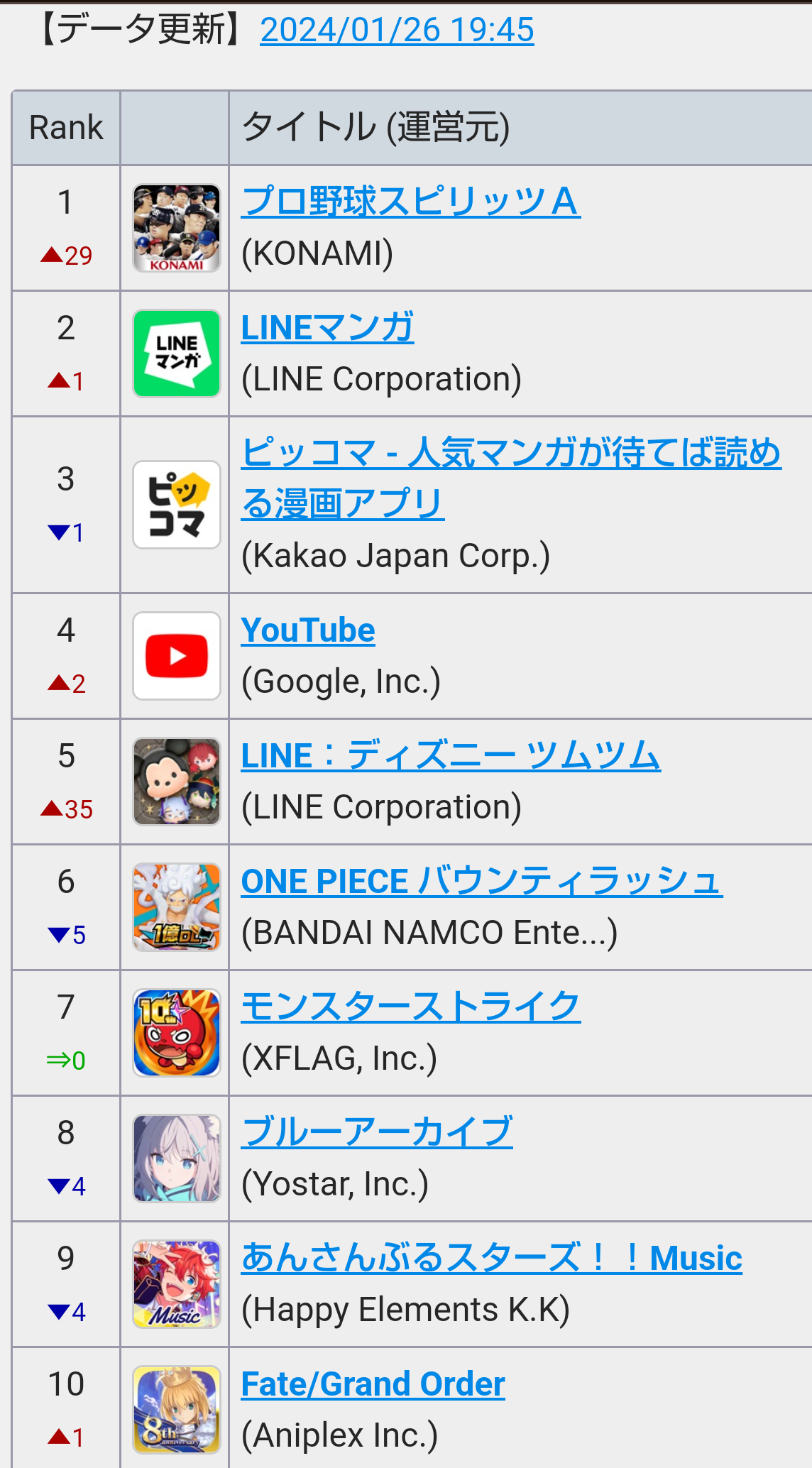Open the LINEマンガ title link

327,327
